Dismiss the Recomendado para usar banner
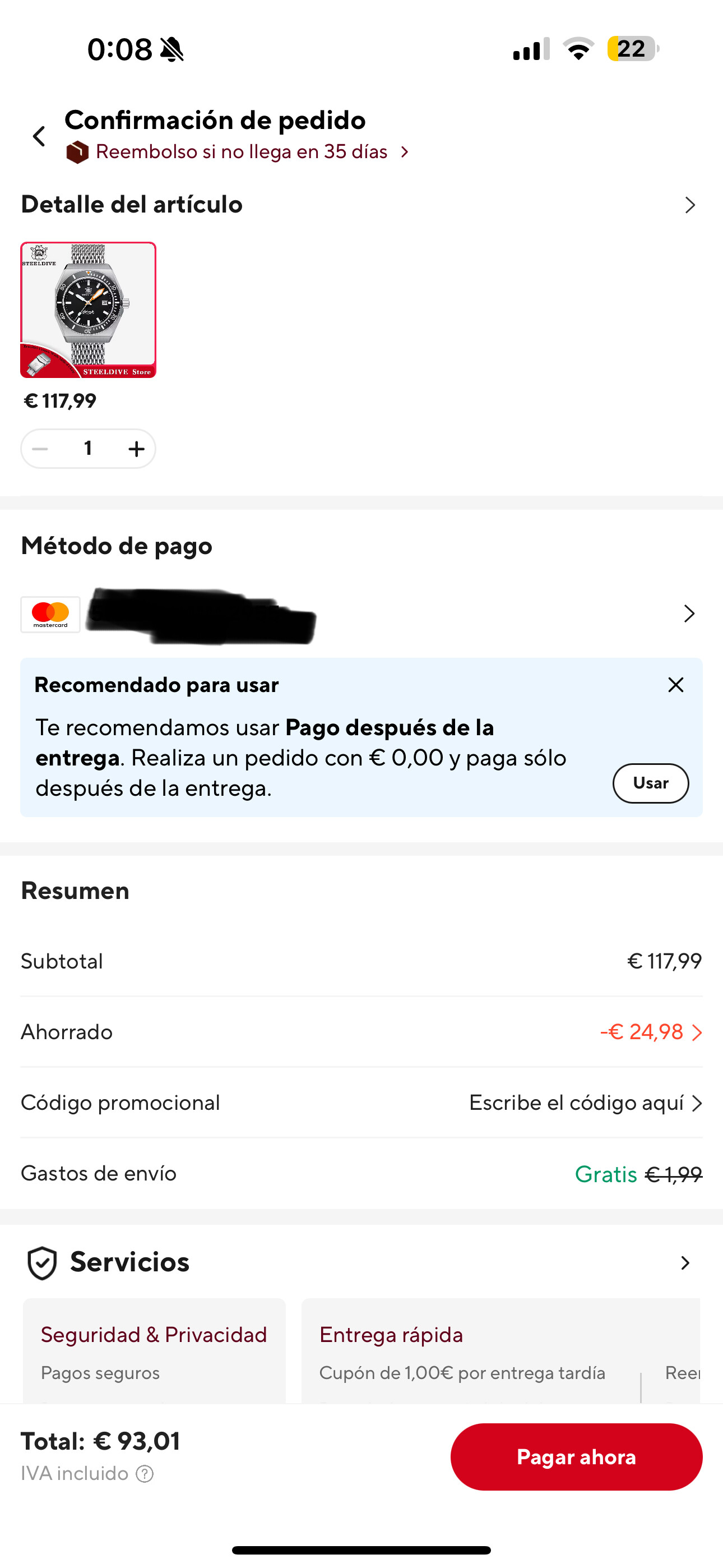Viewport: 723px width, 1568px height. (x=675, y=685)
